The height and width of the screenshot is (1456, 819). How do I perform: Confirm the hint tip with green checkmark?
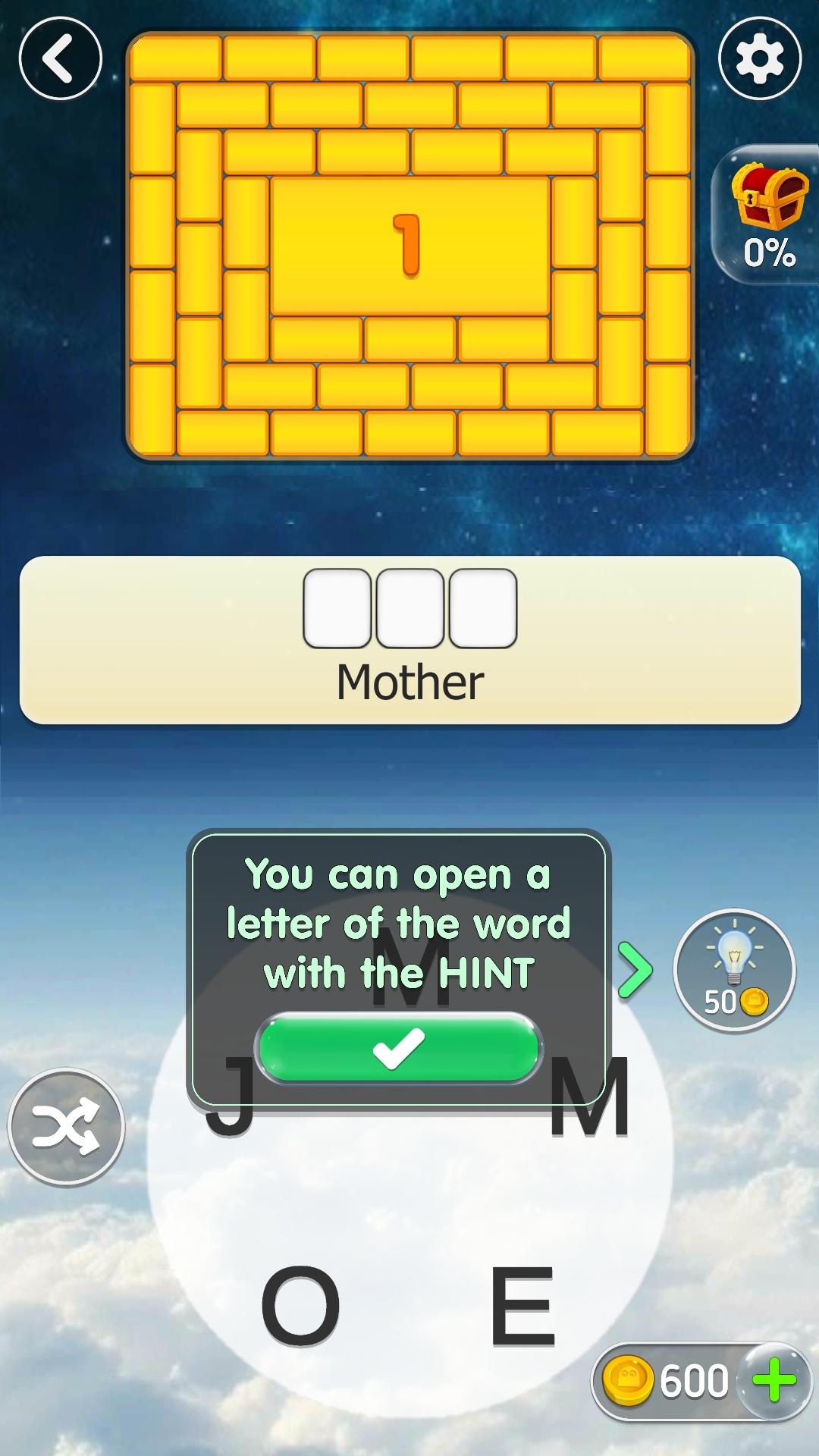point(399,1049)
